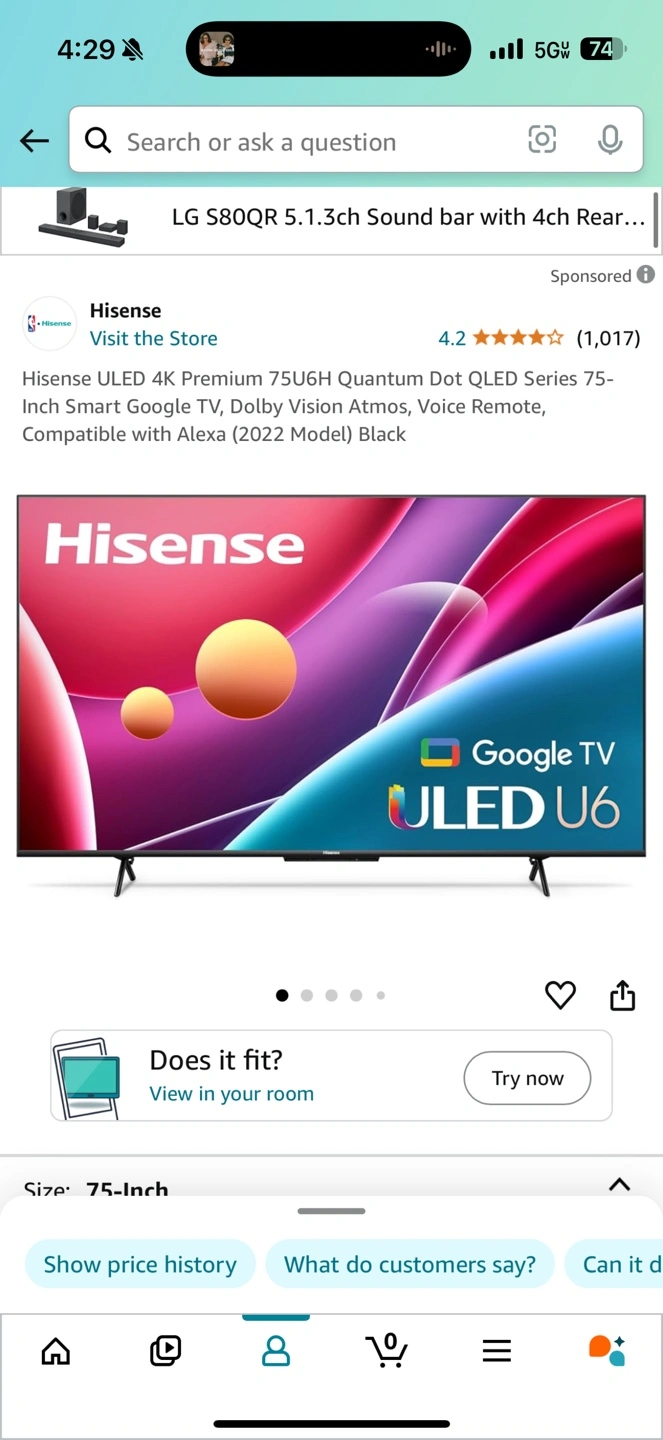The width and height of the screenshot is (663, 1440).
Task: Open the sponsored LG S80QR sound bar ad
Action: 331,219
